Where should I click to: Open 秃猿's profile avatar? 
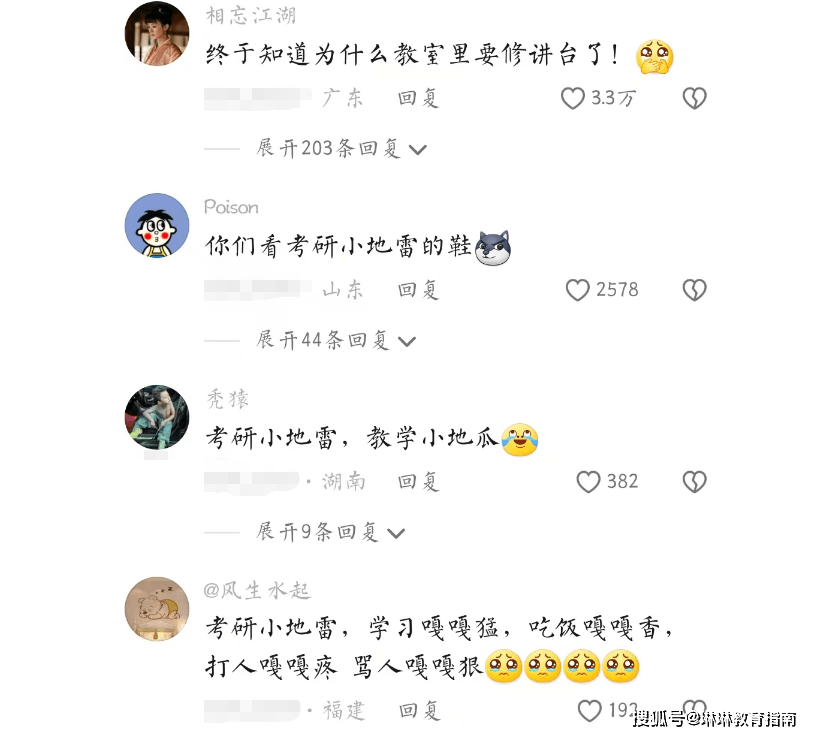click(157, 417)
